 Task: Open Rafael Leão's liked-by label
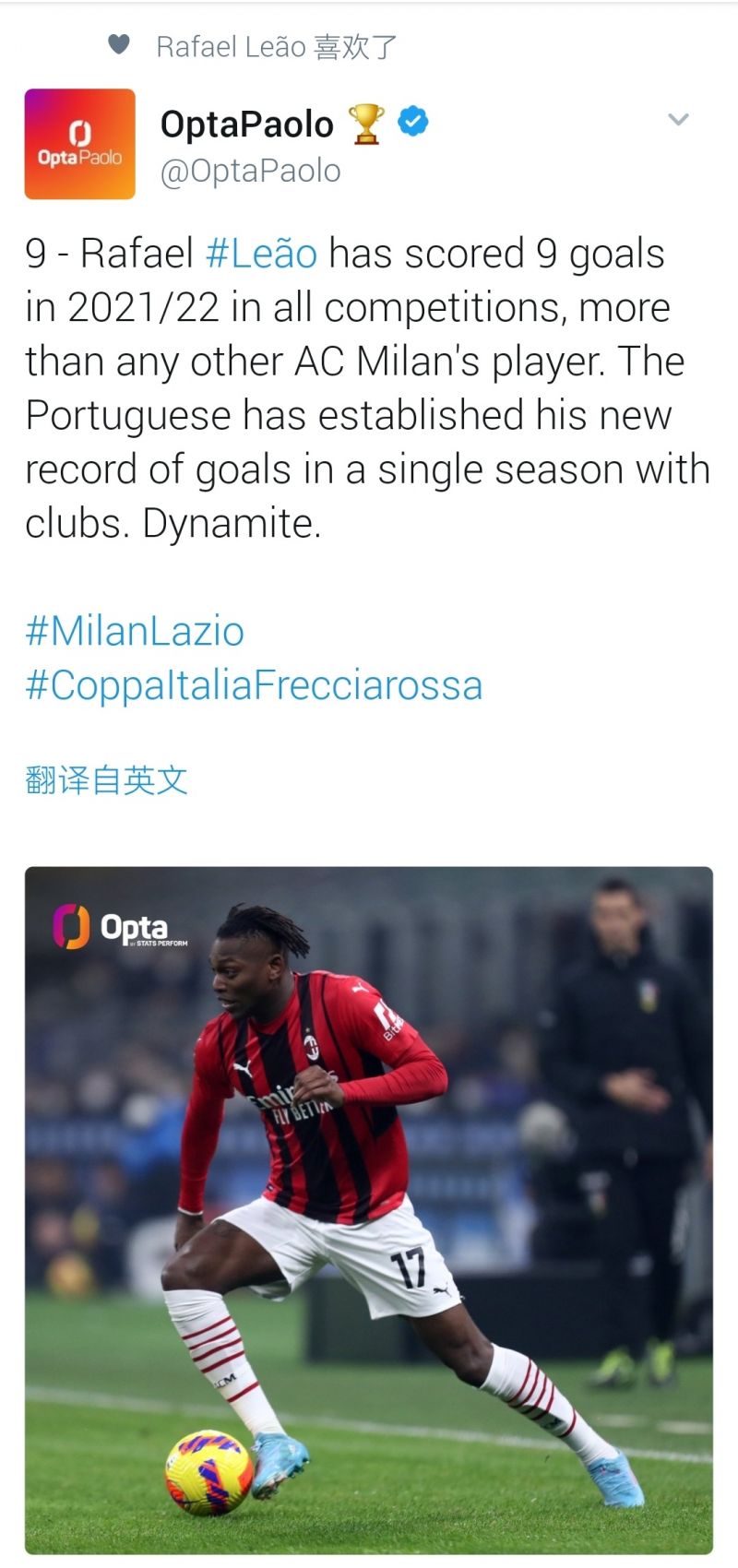[x=275, y=46]
